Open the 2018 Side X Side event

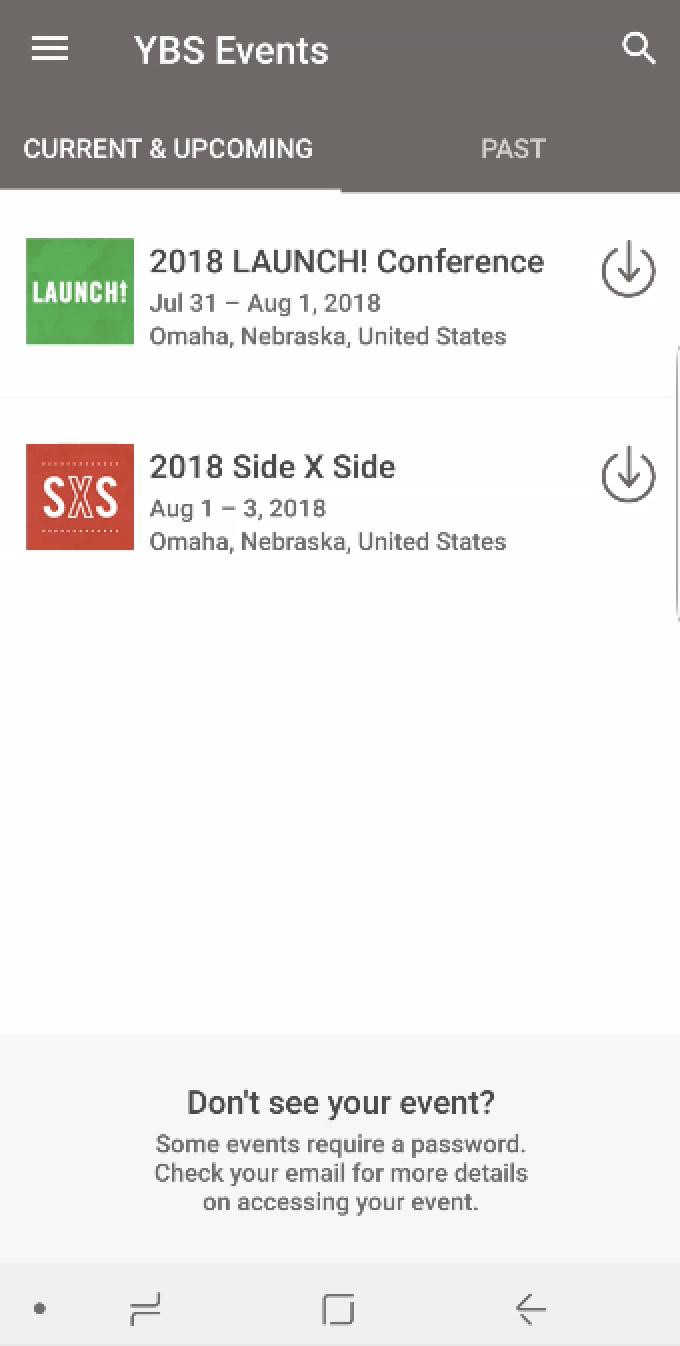tap(272, 467)
